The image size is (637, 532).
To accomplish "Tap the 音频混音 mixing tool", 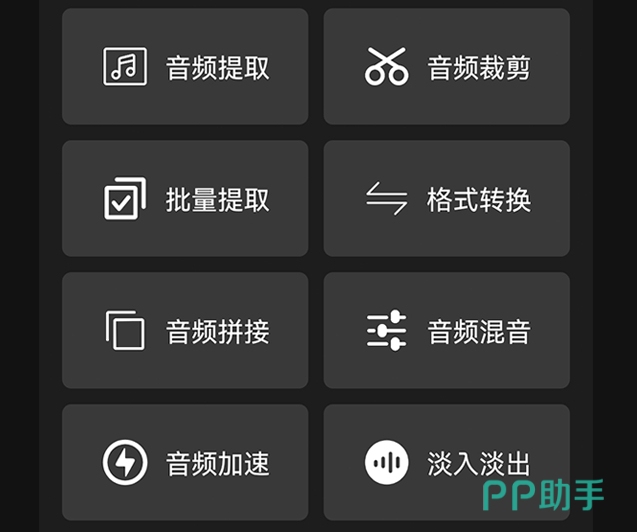I will (446, 331).
